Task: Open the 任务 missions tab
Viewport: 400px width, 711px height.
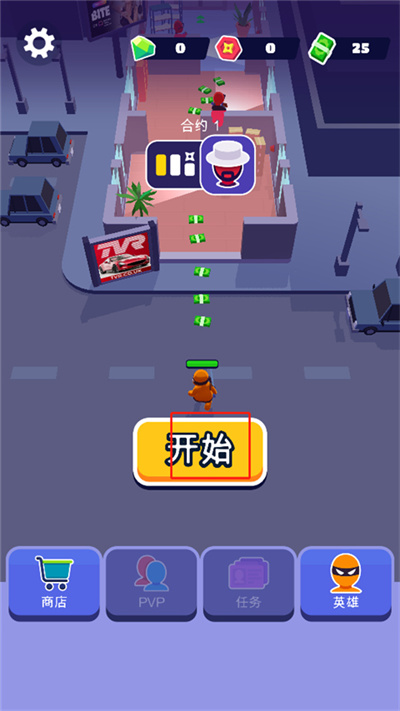Action: point(249,584)
